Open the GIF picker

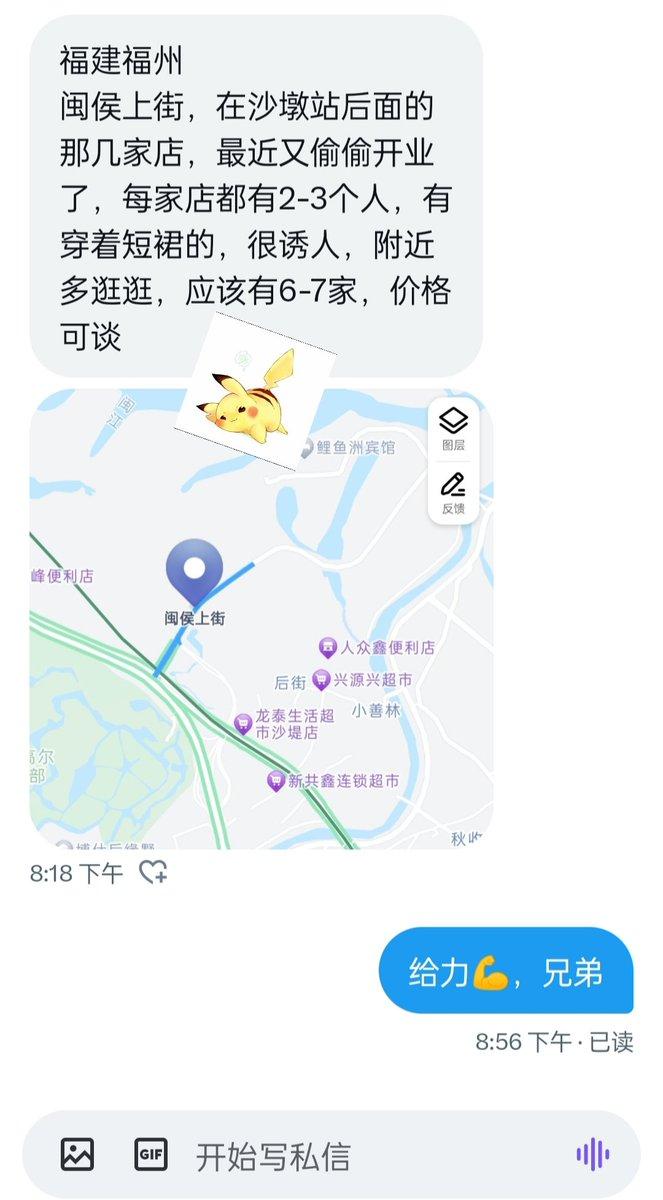(151, 1155)
